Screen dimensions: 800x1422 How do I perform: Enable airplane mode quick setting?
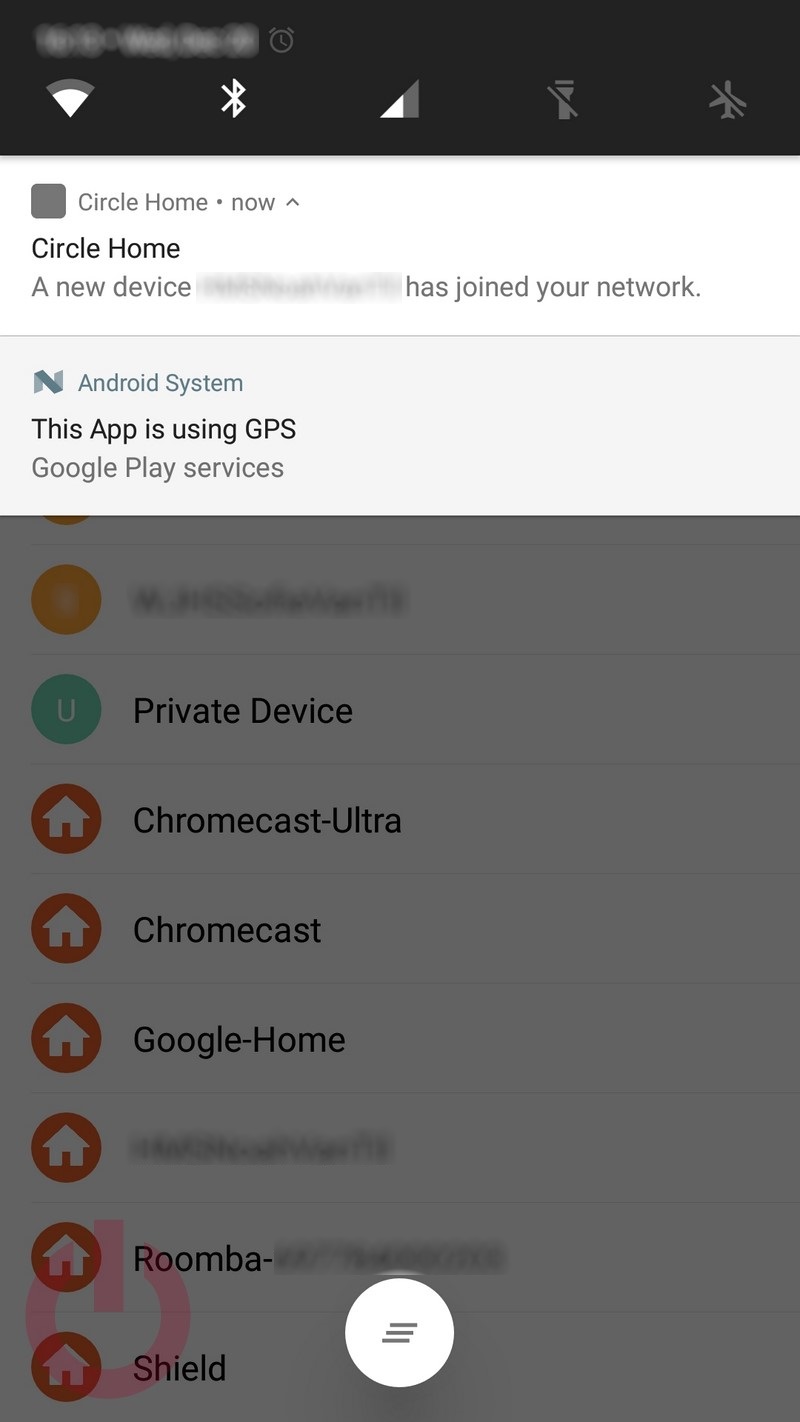(728, 100)
